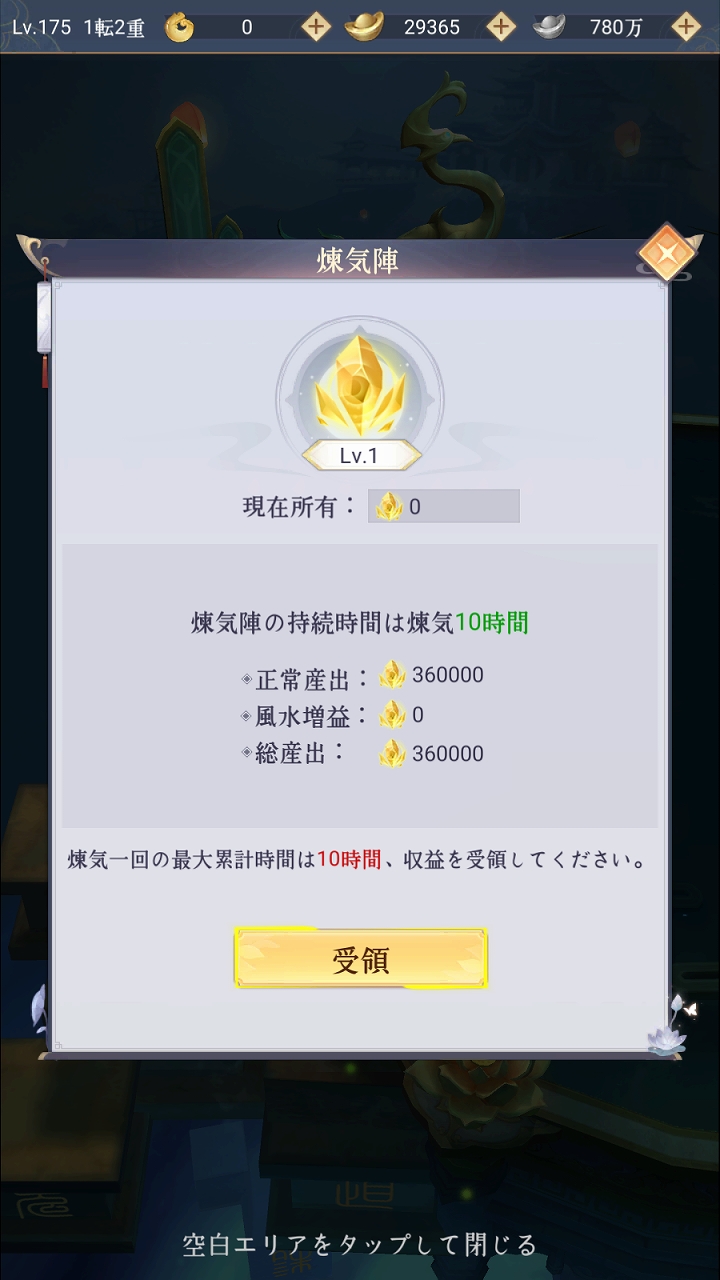
Task: Close the 煉気陣 dialog
Action: [x=666, y=255]
